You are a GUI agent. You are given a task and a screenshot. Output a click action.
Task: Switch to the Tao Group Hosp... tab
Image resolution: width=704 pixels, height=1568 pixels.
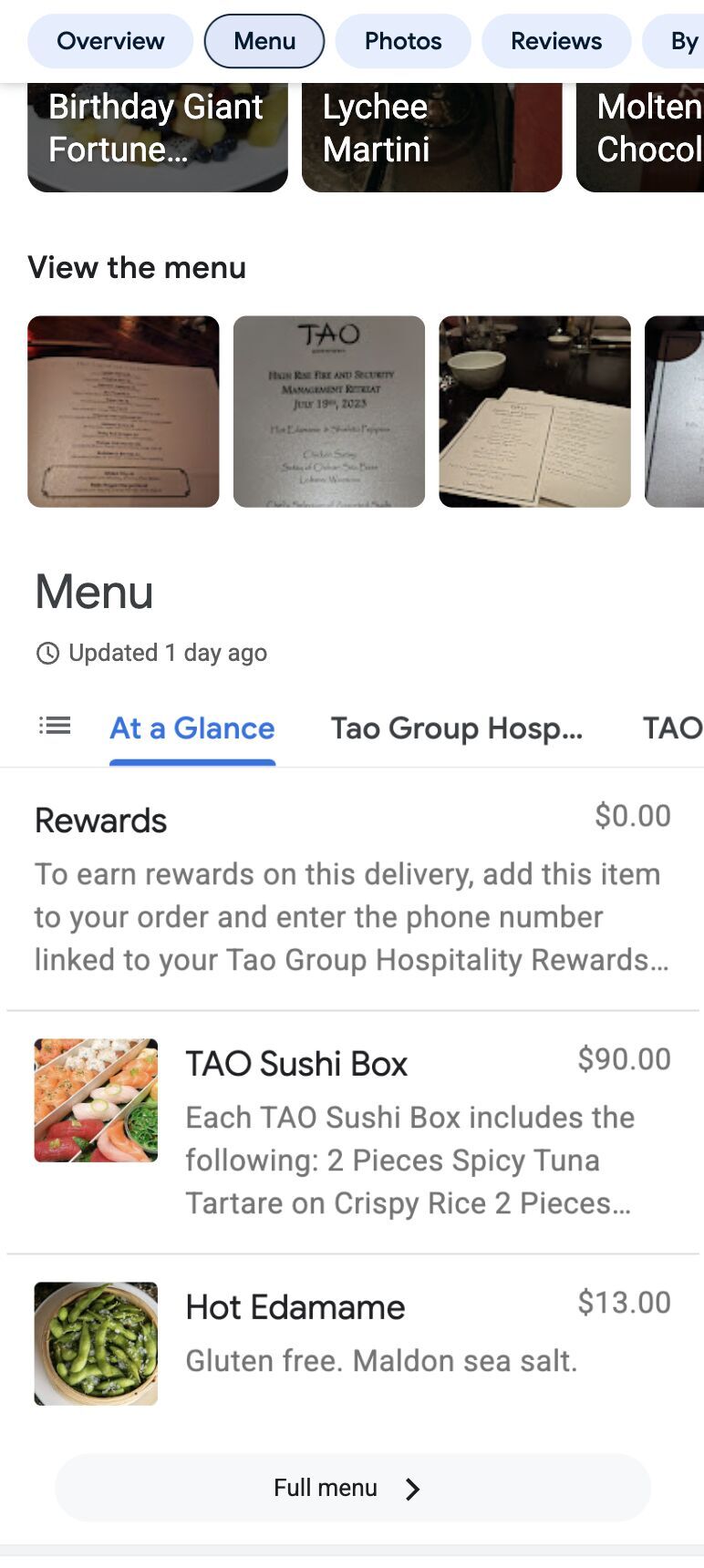[x=456, y=728]
